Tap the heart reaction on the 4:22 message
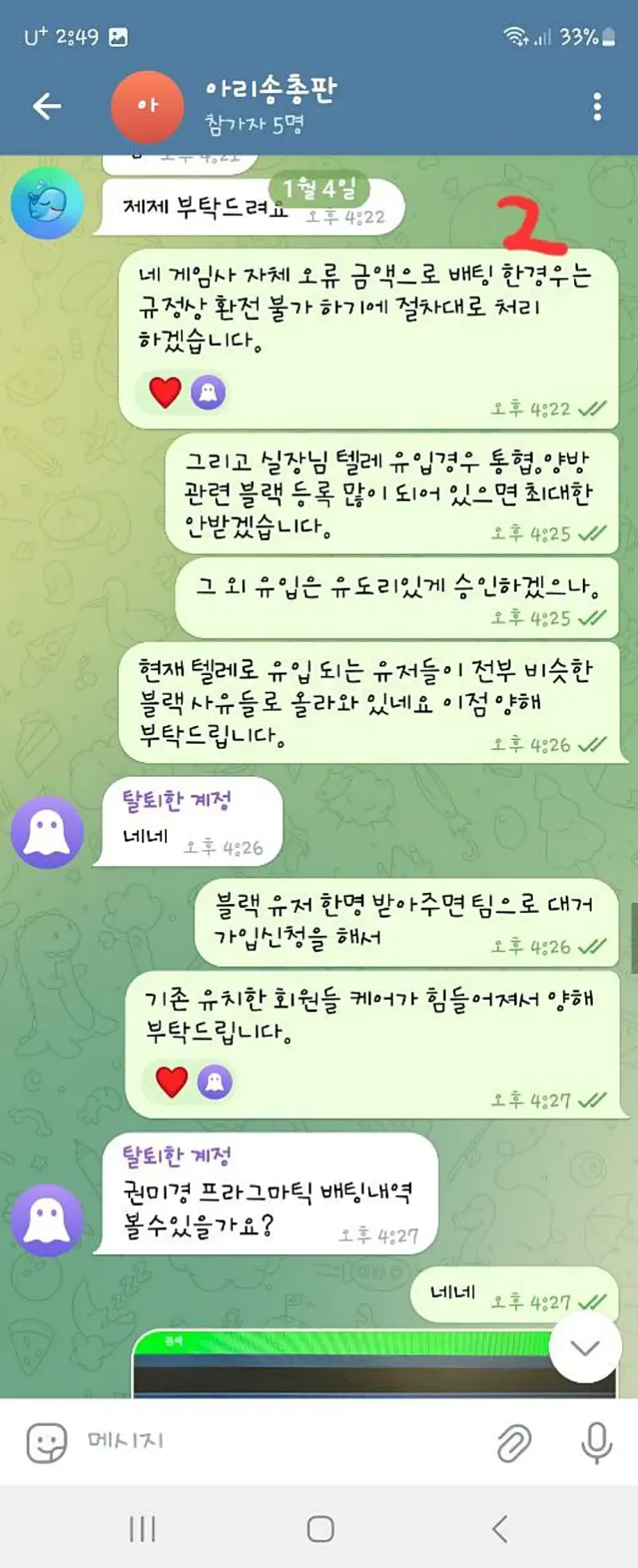638x1568 pixels. (164, 392)
